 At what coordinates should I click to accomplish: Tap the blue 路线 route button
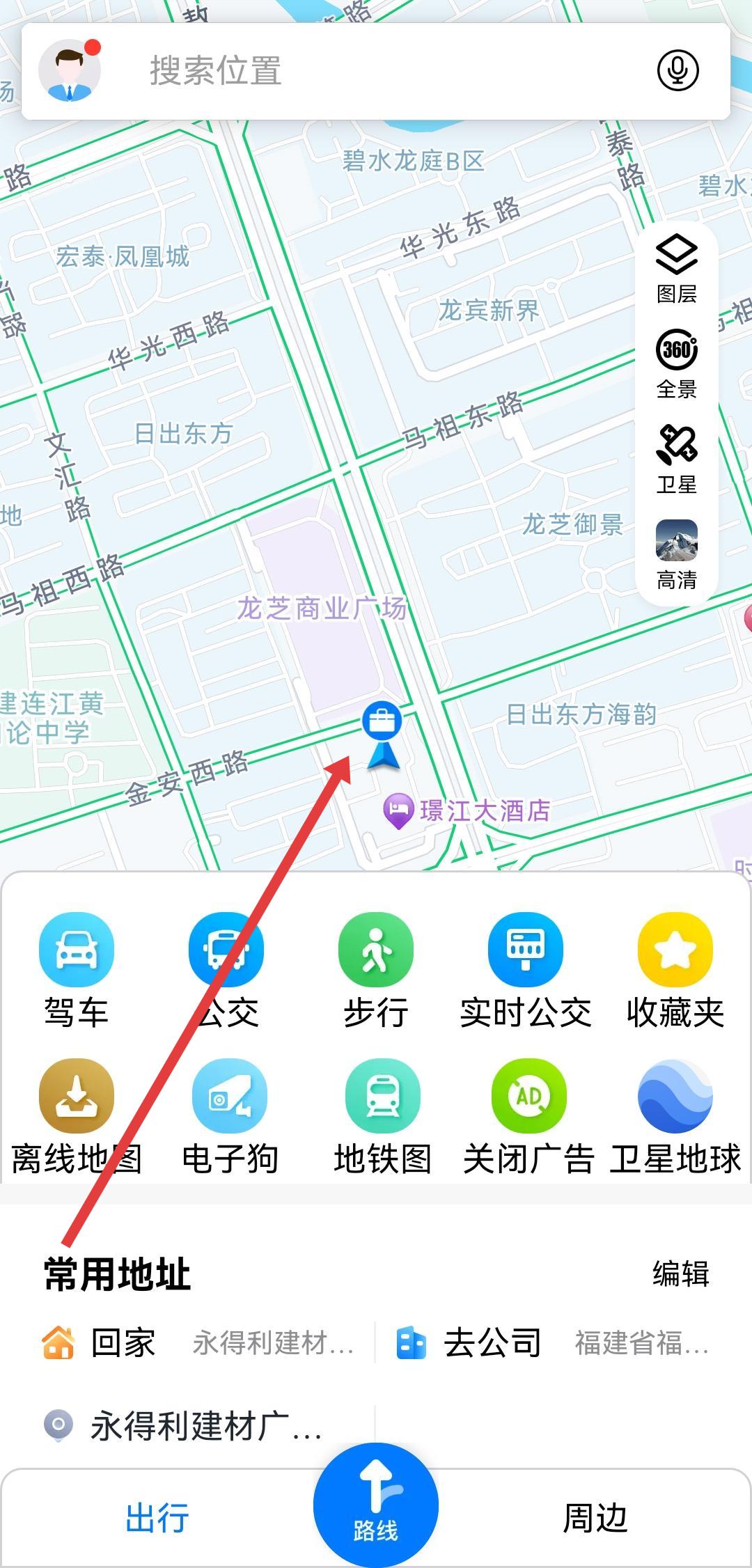[x=376, y=1505]
